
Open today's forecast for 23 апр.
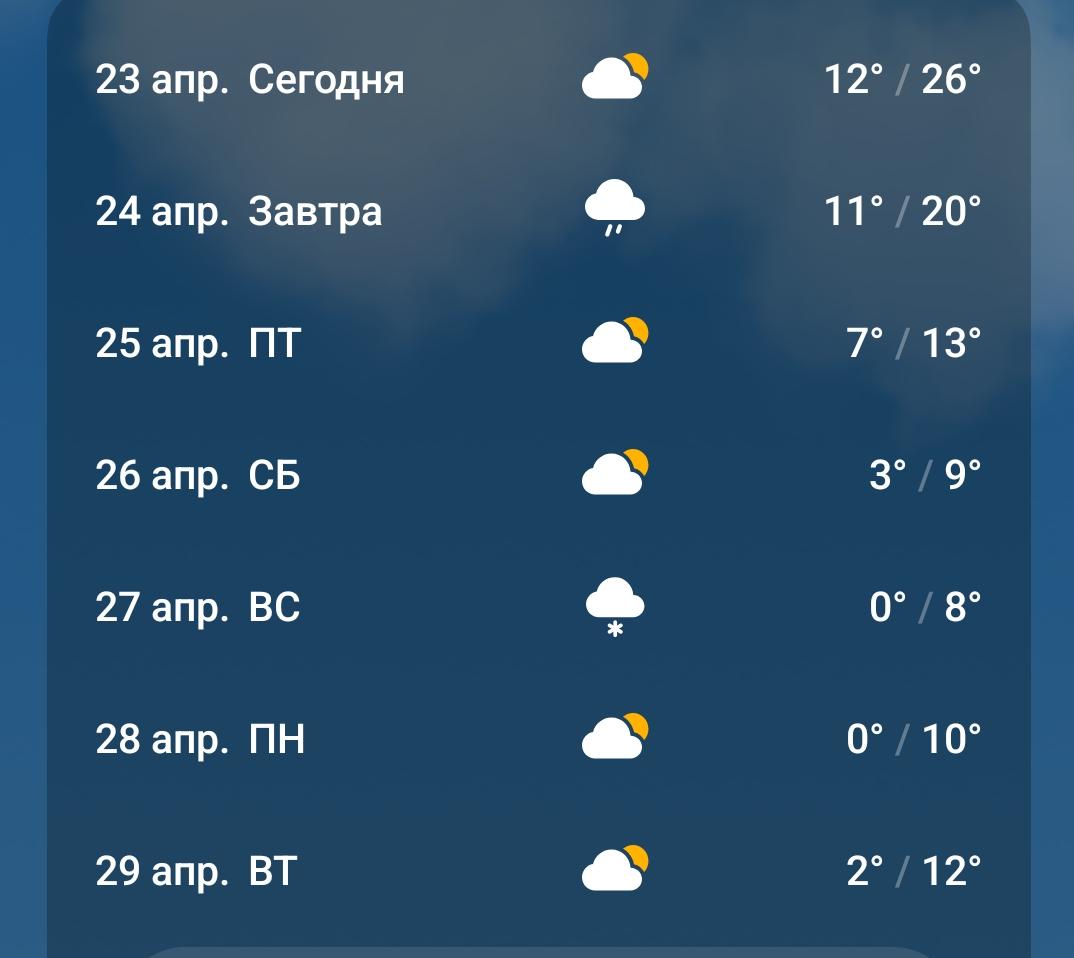[538, 78]
